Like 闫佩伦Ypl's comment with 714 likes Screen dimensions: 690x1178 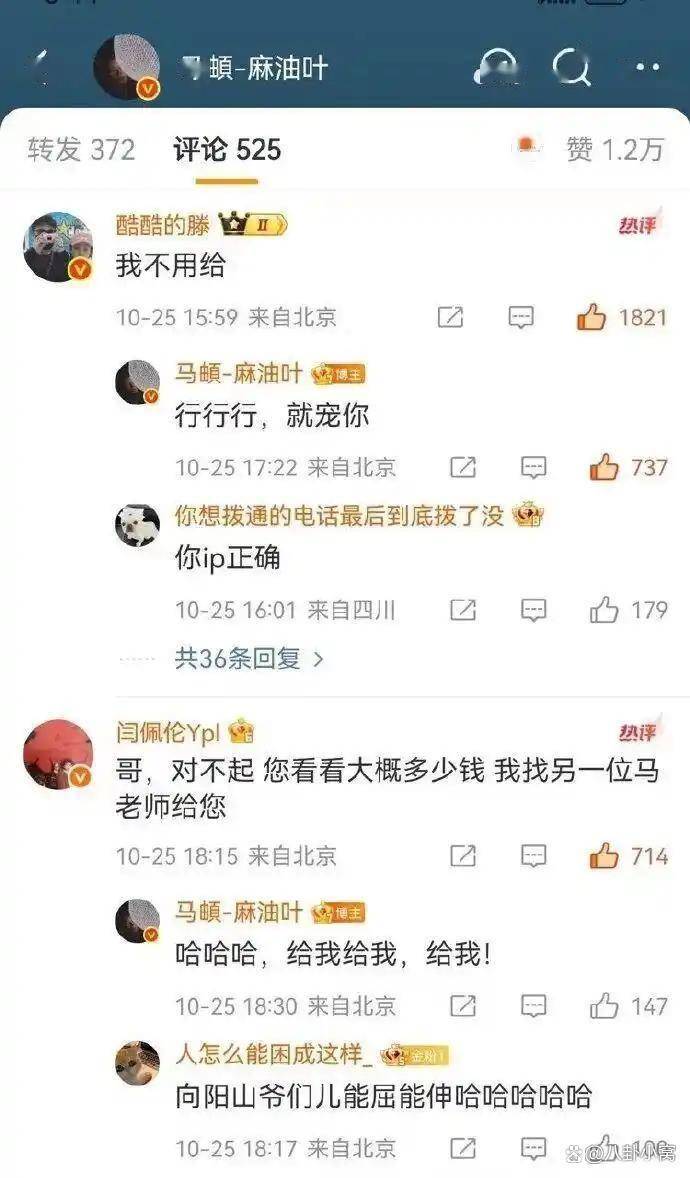click(x=604, y=856)
